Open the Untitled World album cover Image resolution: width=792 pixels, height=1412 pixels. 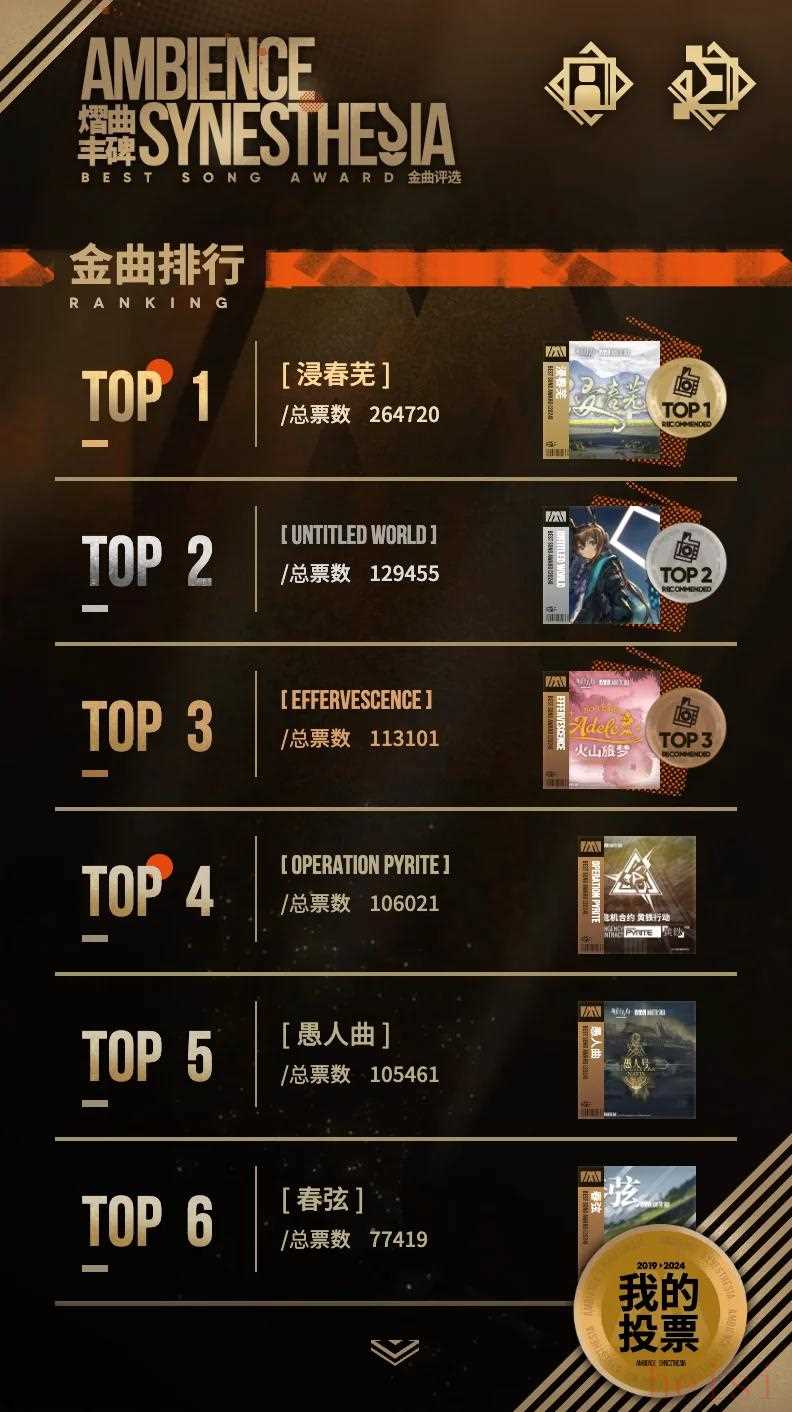click(602, 565)
